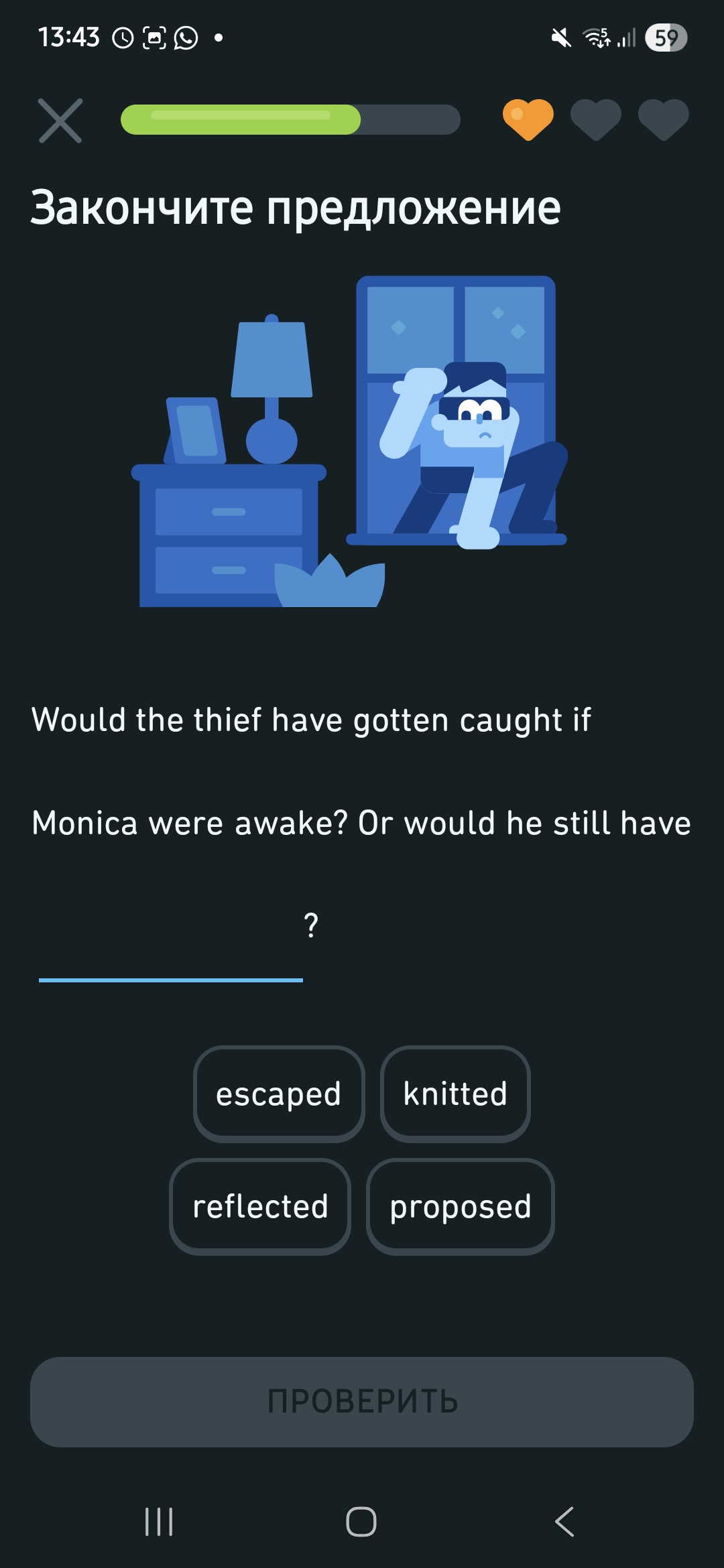
Task: Select the word "escaped"
Action: click(279, 1094)
